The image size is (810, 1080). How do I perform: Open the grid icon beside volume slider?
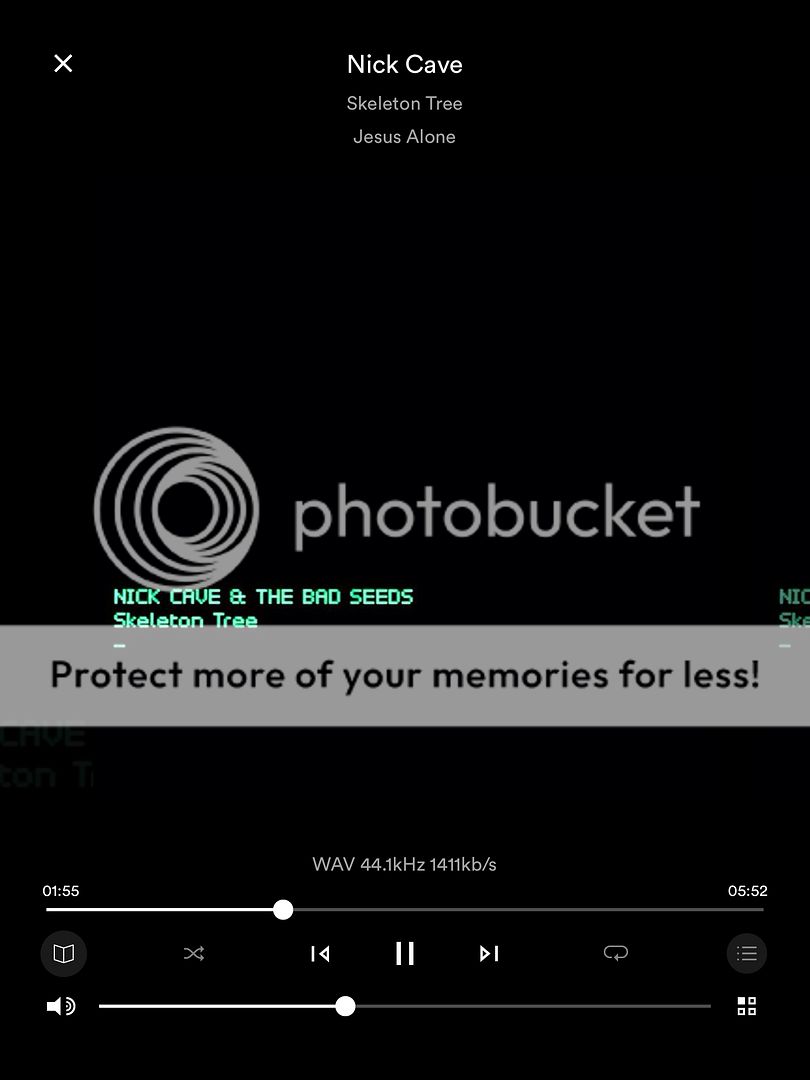(747, 1006)
